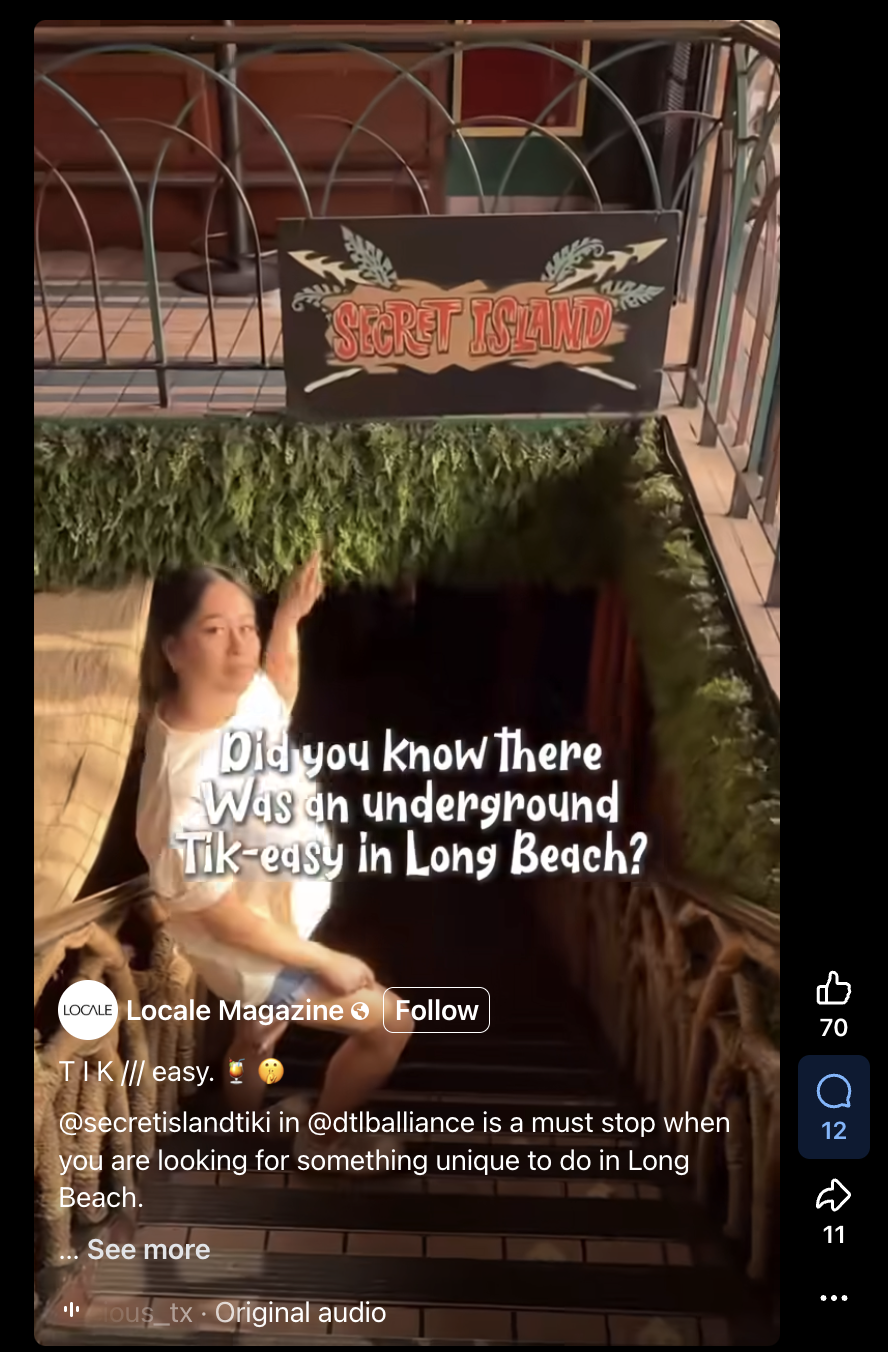Open the comments on this video
This screenshot has height=1352, width=888.
(x=833, y=1093)
